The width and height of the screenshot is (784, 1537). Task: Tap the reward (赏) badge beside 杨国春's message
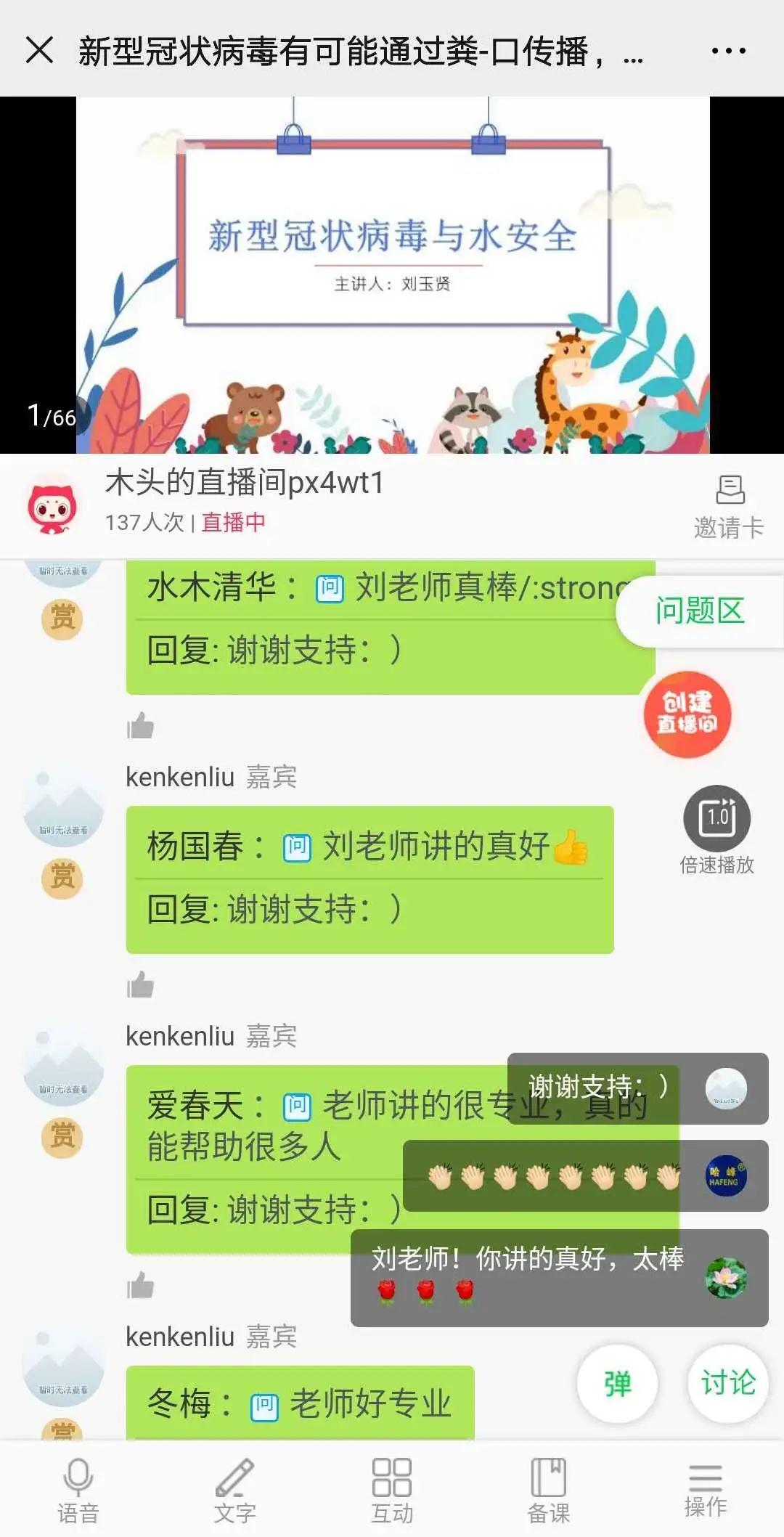(x=62, y=877)
